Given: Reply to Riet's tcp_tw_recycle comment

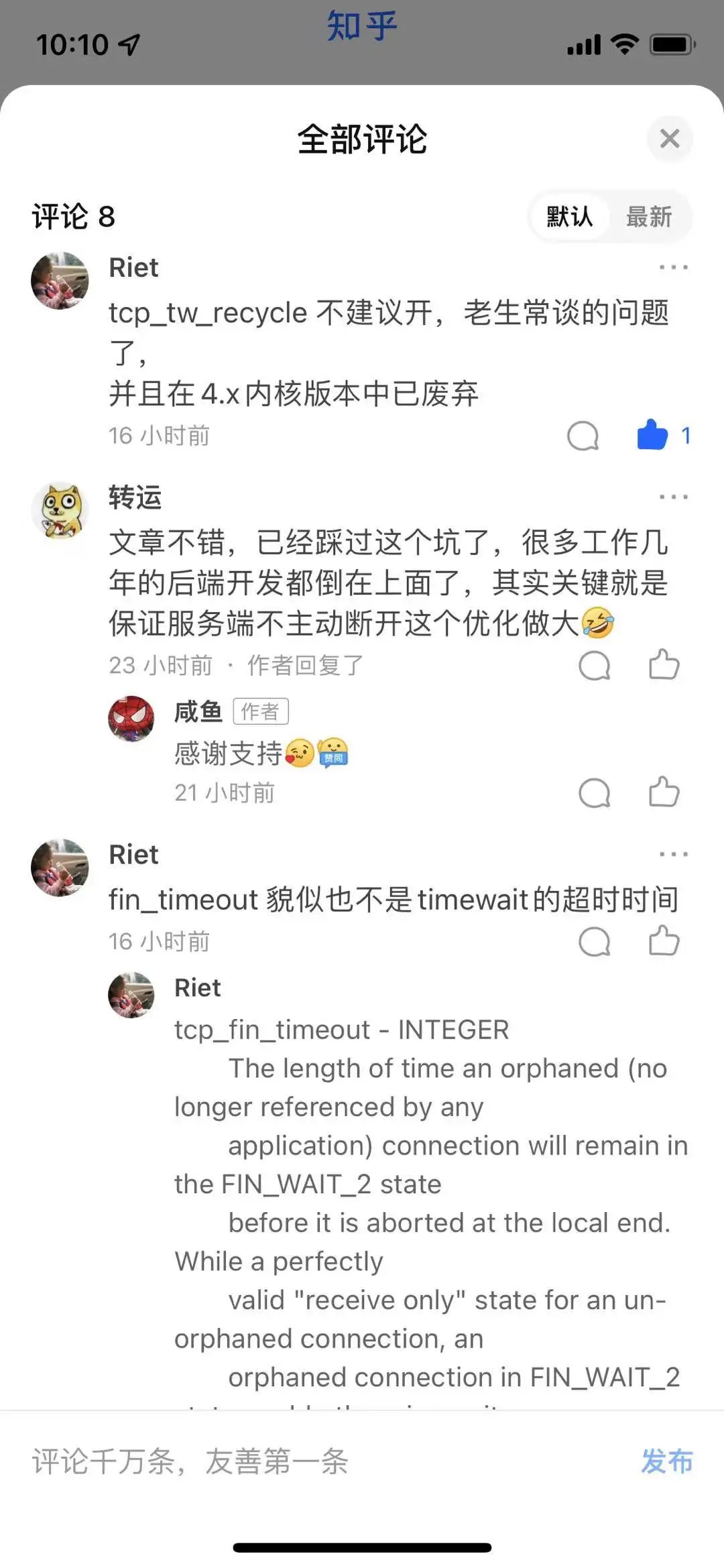Looking at the screenshot, I should tap(583, 436).
